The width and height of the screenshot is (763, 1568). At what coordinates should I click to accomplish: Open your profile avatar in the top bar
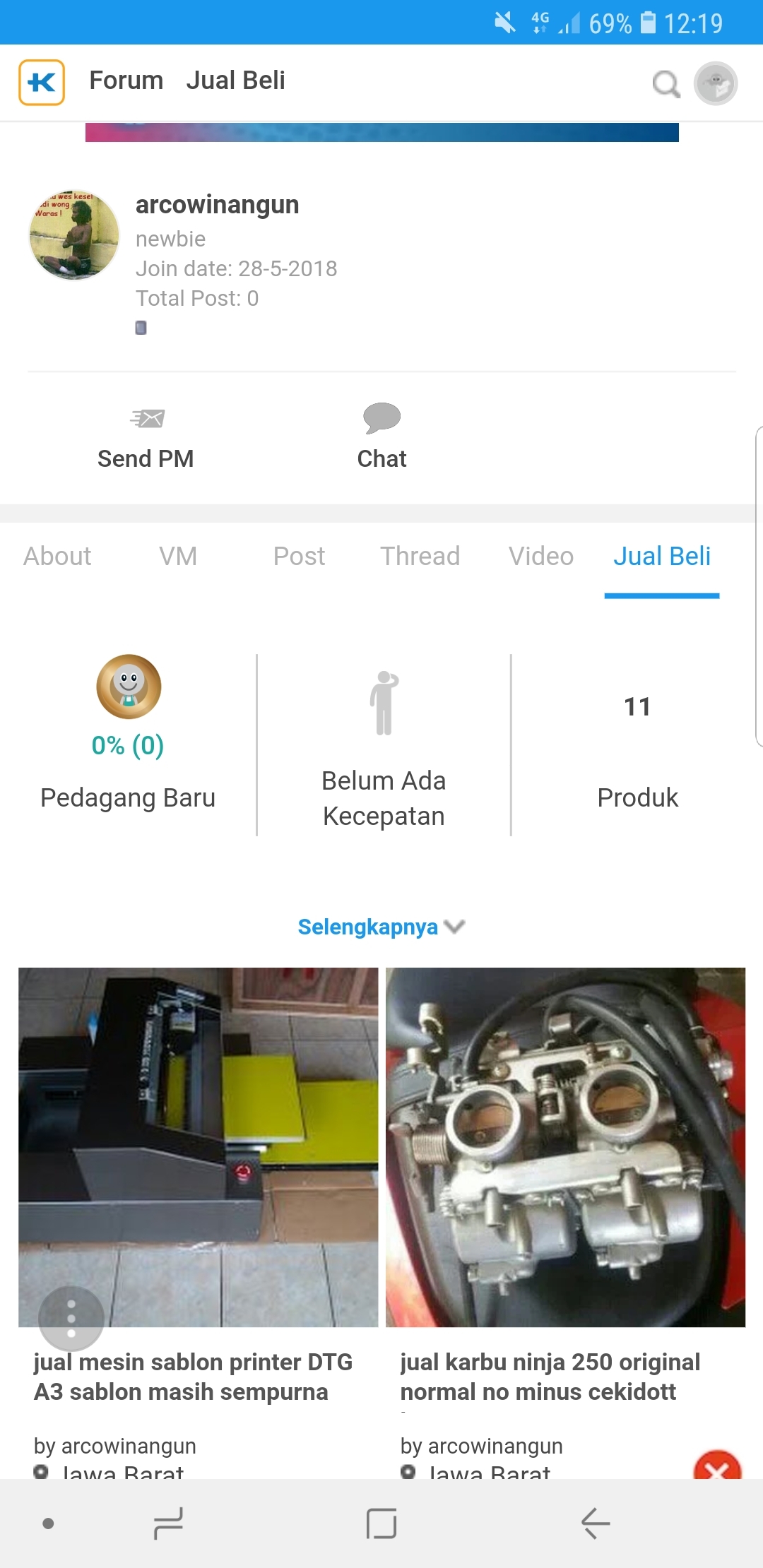[x=716, y=84]
